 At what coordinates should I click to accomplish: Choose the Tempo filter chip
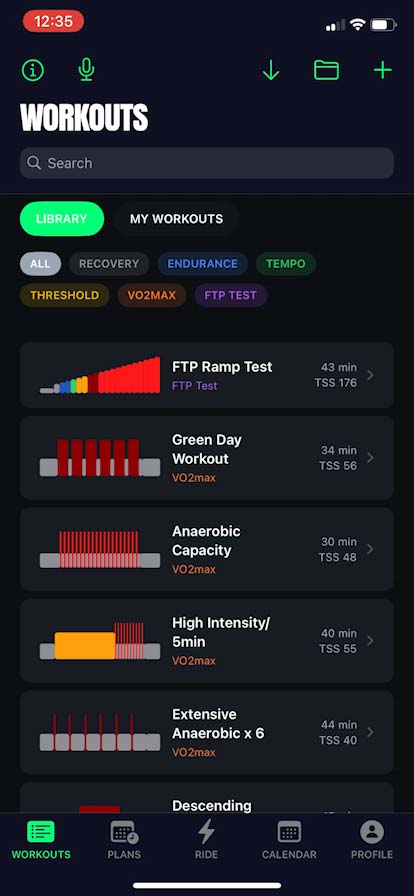click(x=285, y=263)
